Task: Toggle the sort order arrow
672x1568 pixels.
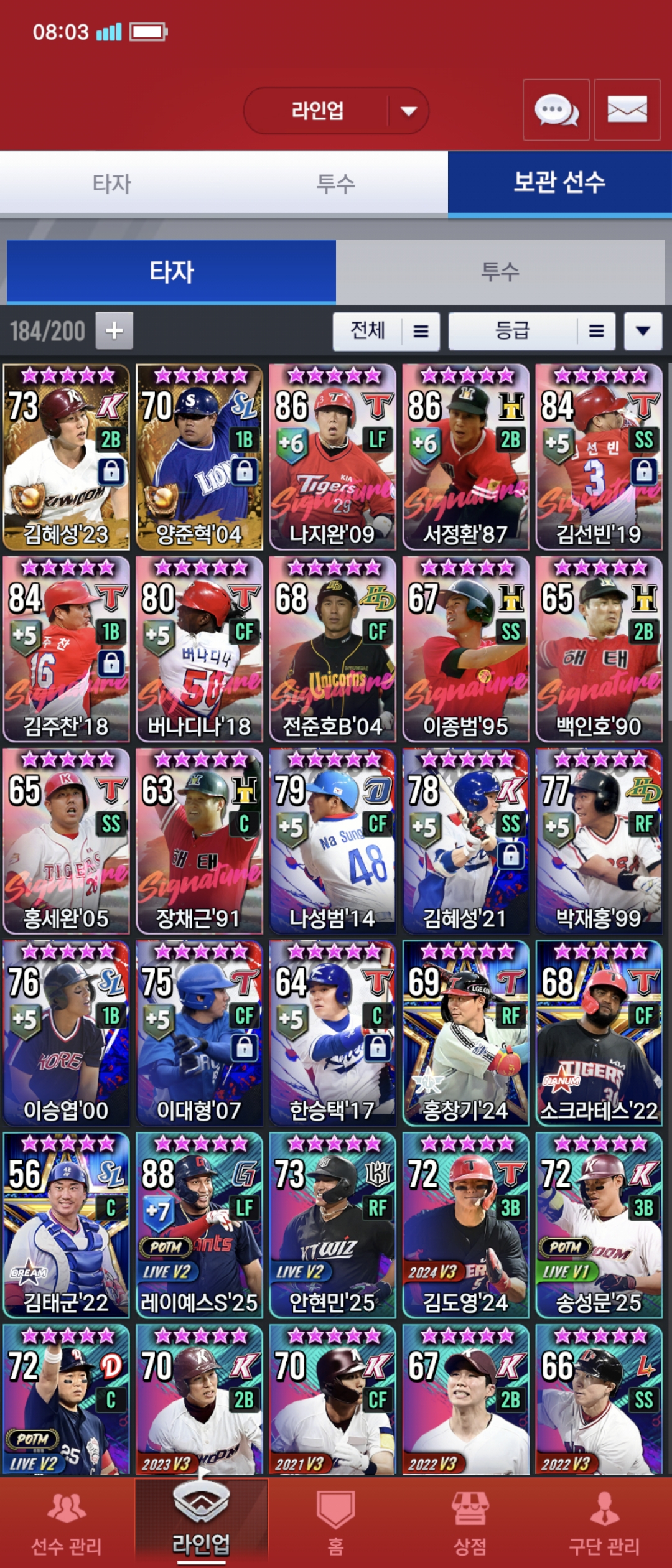Action: click(643, 331)
